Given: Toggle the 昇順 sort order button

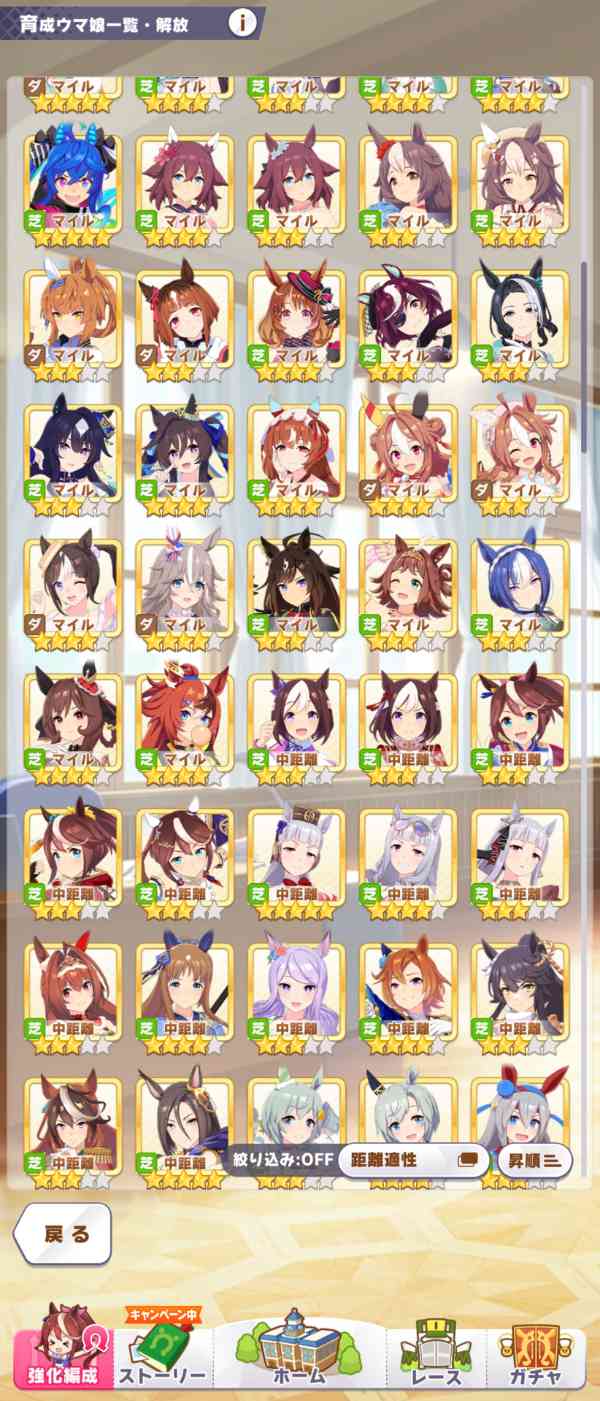Looking at the screenshot, I should click(534, 1160).
